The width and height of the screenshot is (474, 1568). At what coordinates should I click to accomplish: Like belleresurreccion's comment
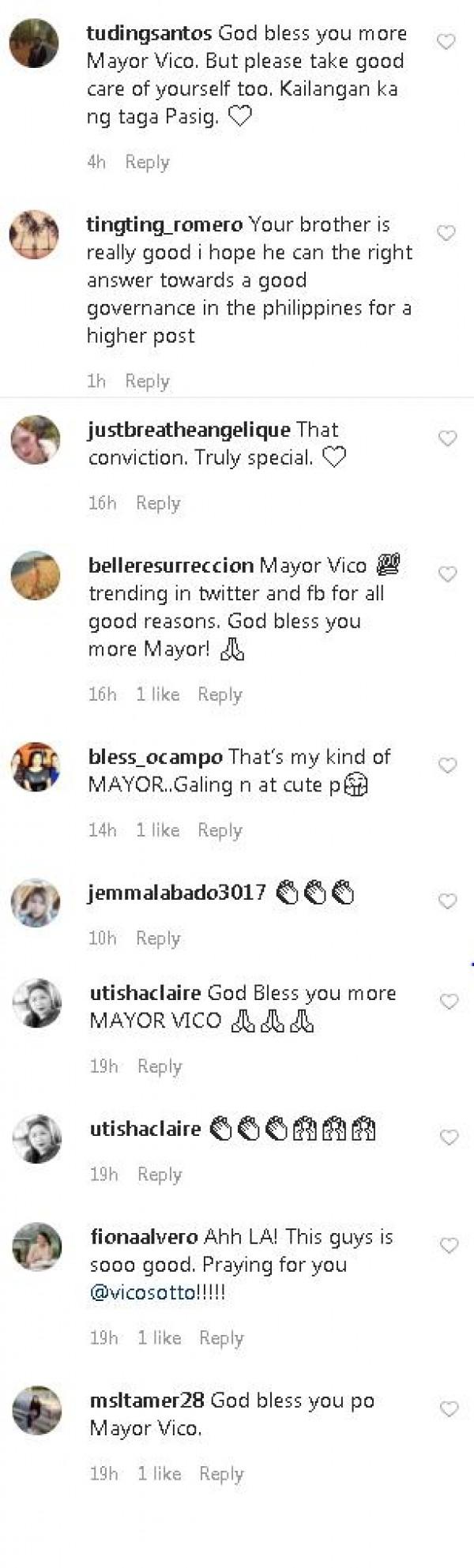447,574
